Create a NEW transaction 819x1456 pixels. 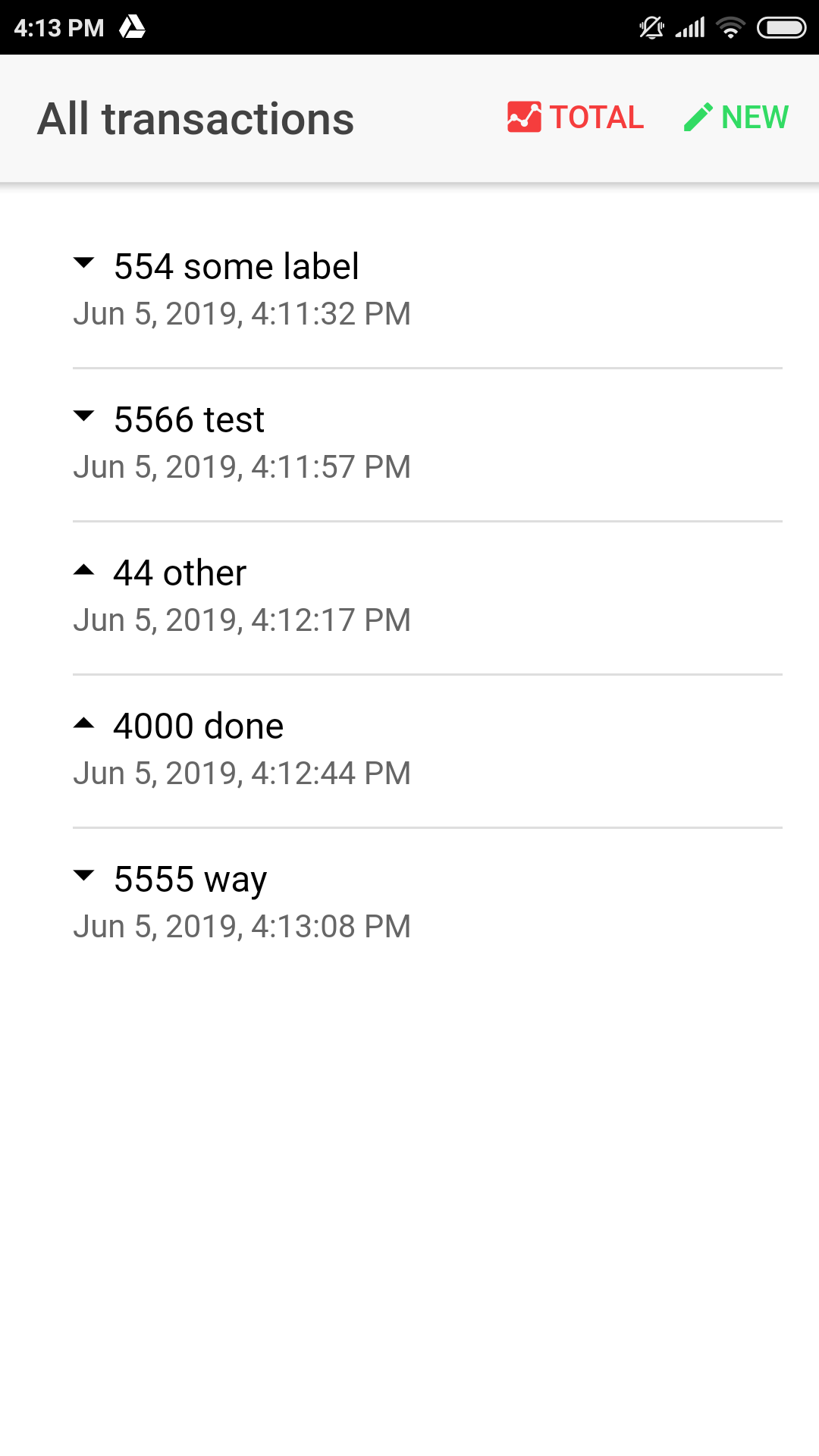pyautogui.click(x=736, y=118)
